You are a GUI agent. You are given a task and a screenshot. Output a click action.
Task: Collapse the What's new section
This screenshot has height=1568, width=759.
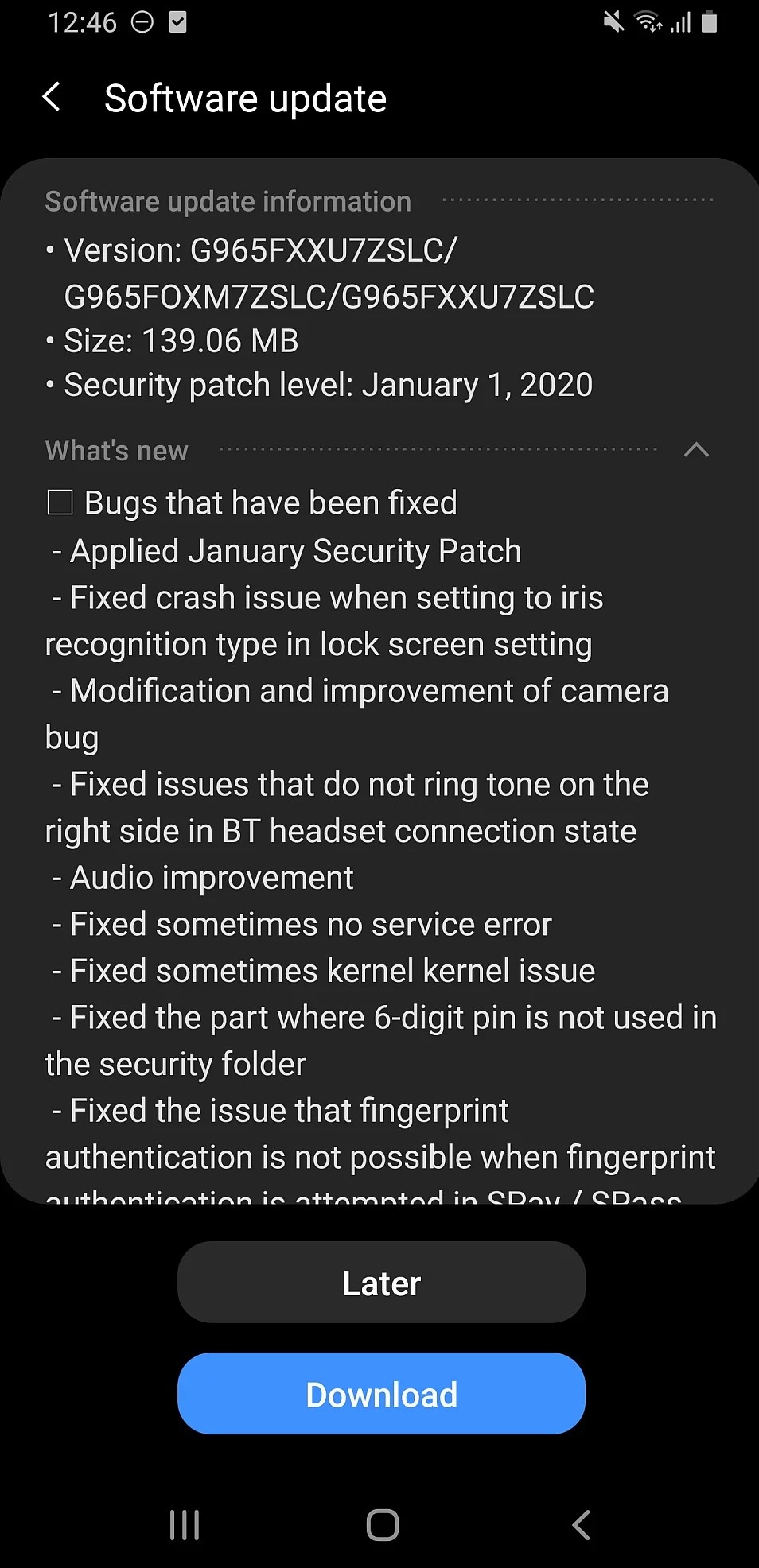click(x=696, y=450)
